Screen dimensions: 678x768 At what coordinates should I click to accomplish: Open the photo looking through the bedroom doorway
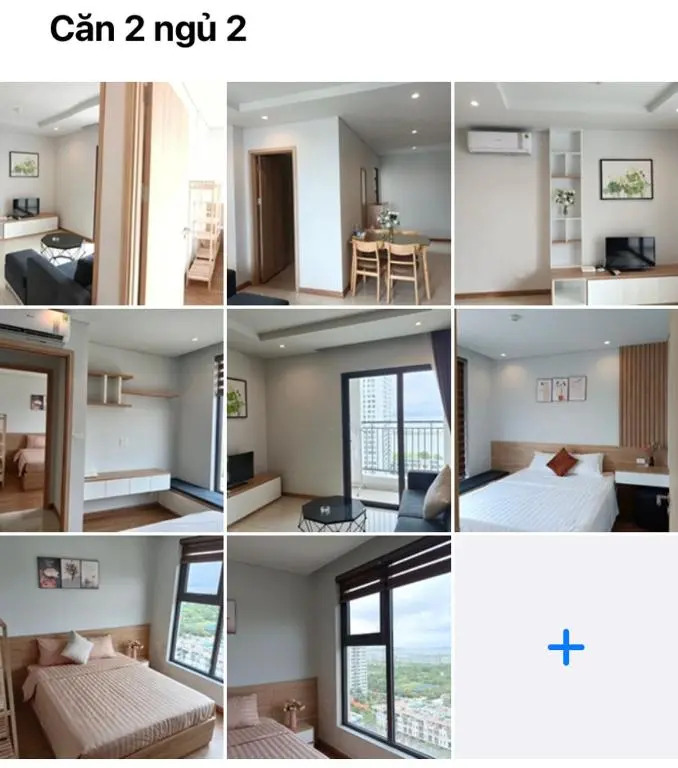(x=112, y=420)
